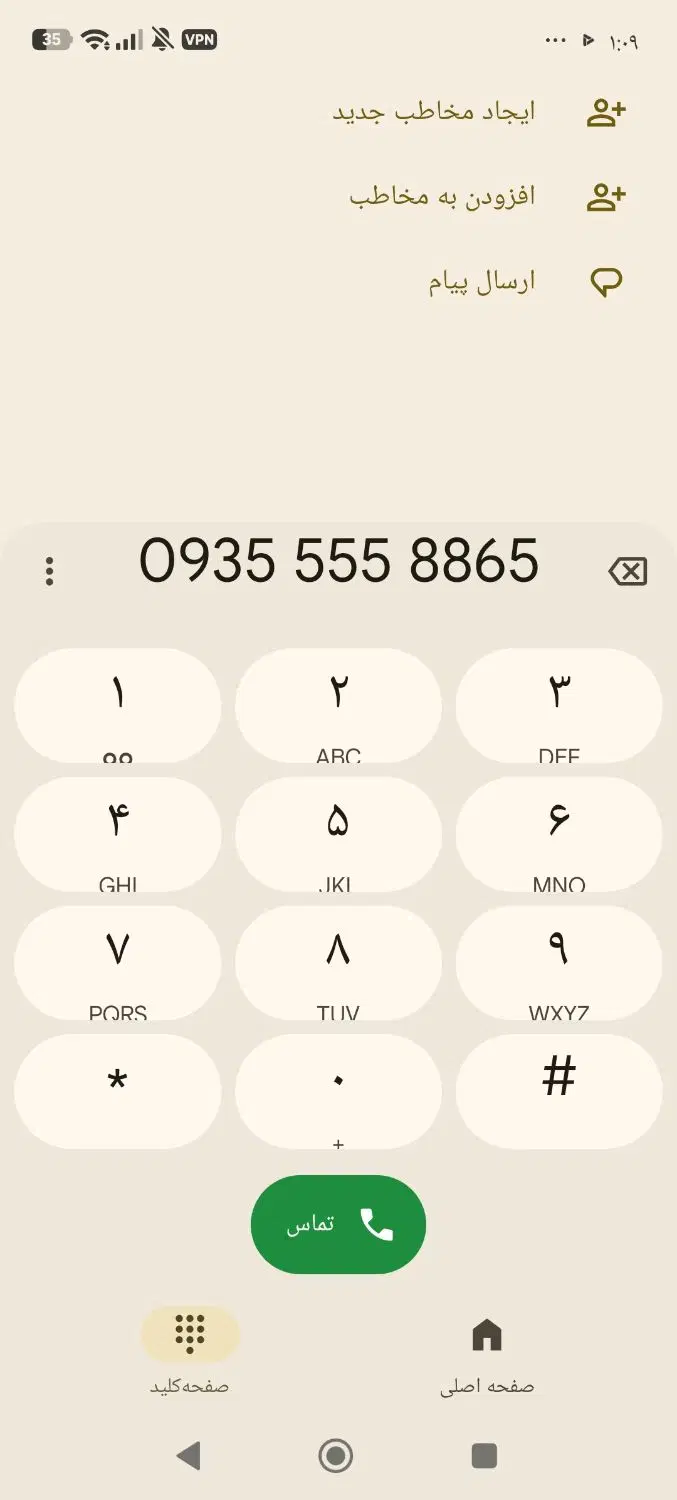The height and width of the screenshot is (1500, 677).
Task: Choose 'افزودن به مخاطب' option
Action: (338, 196)
